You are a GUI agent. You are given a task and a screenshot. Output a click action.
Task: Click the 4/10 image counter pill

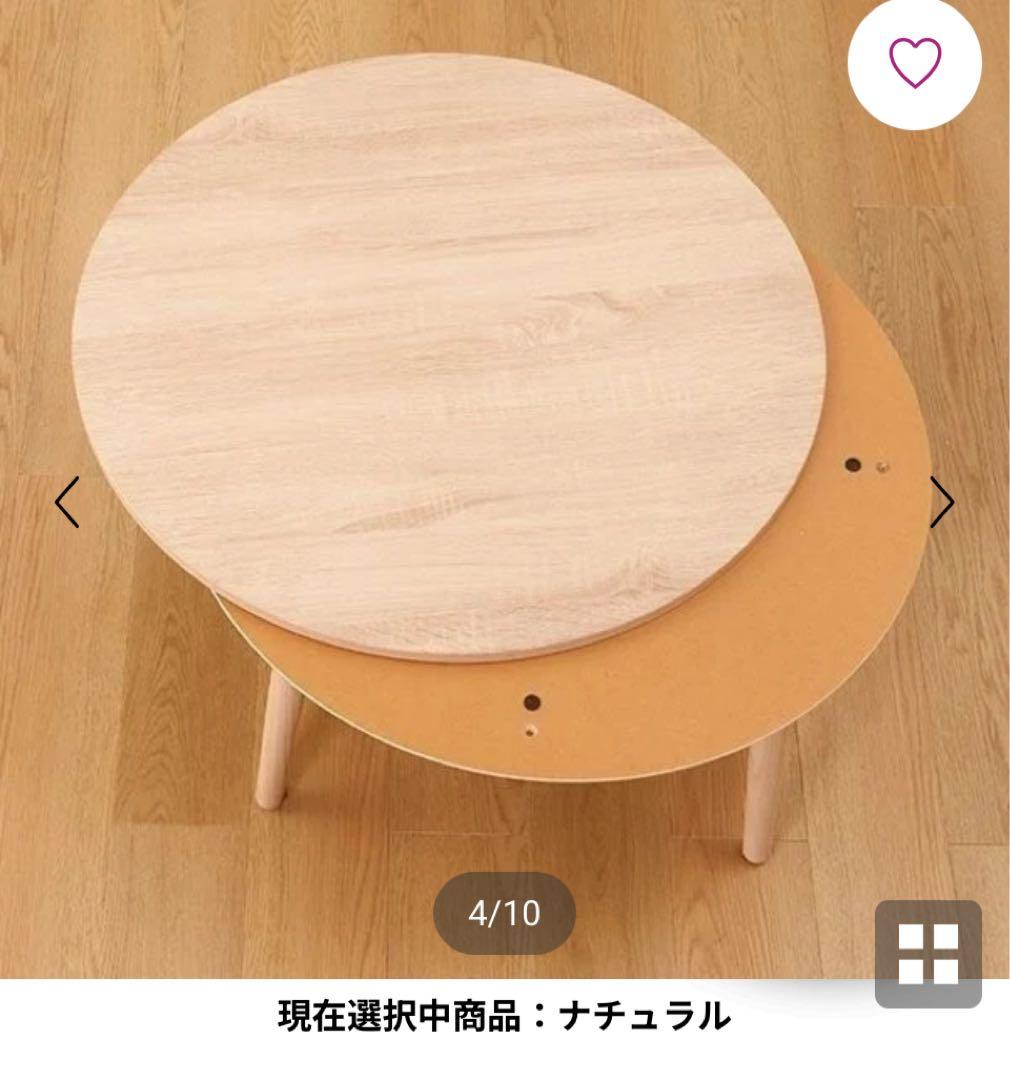[505, 911]
